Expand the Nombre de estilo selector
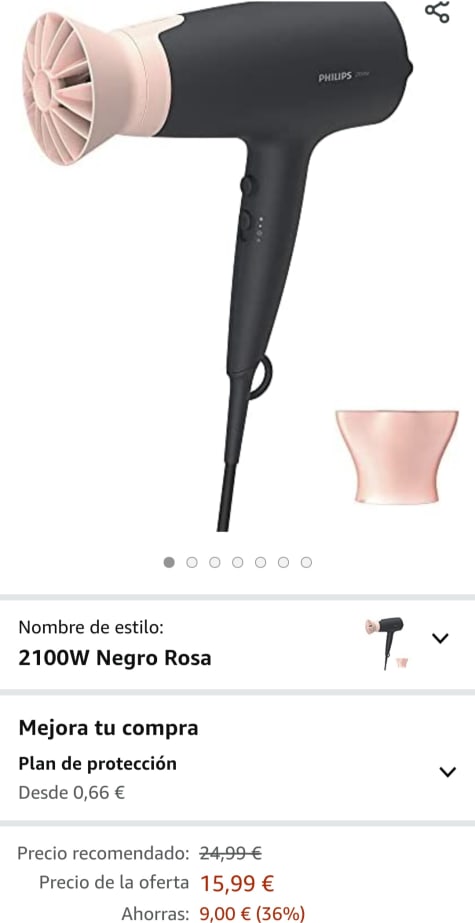475x923 pixels. (440, 638)
